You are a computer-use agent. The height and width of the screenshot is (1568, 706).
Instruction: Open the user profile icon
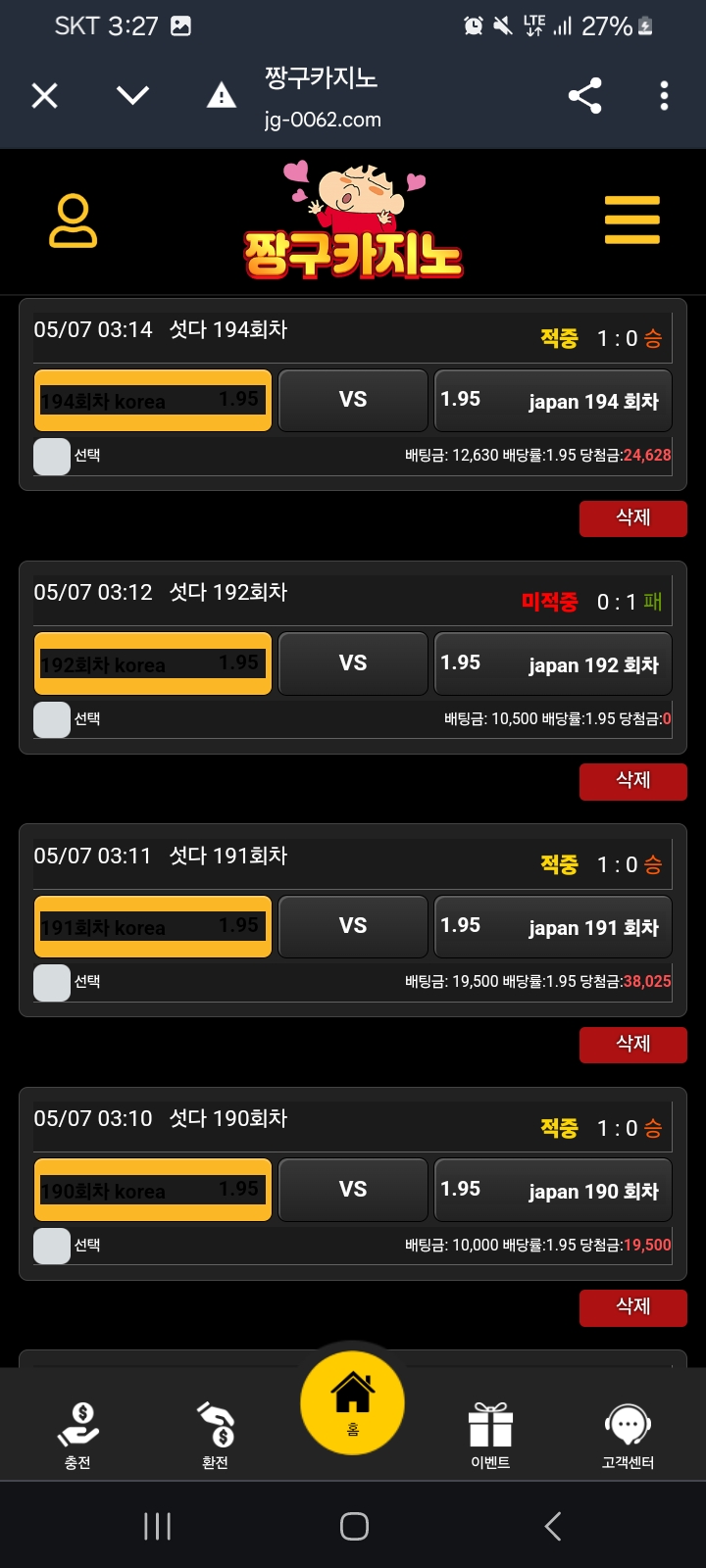[x=74, y=220]
